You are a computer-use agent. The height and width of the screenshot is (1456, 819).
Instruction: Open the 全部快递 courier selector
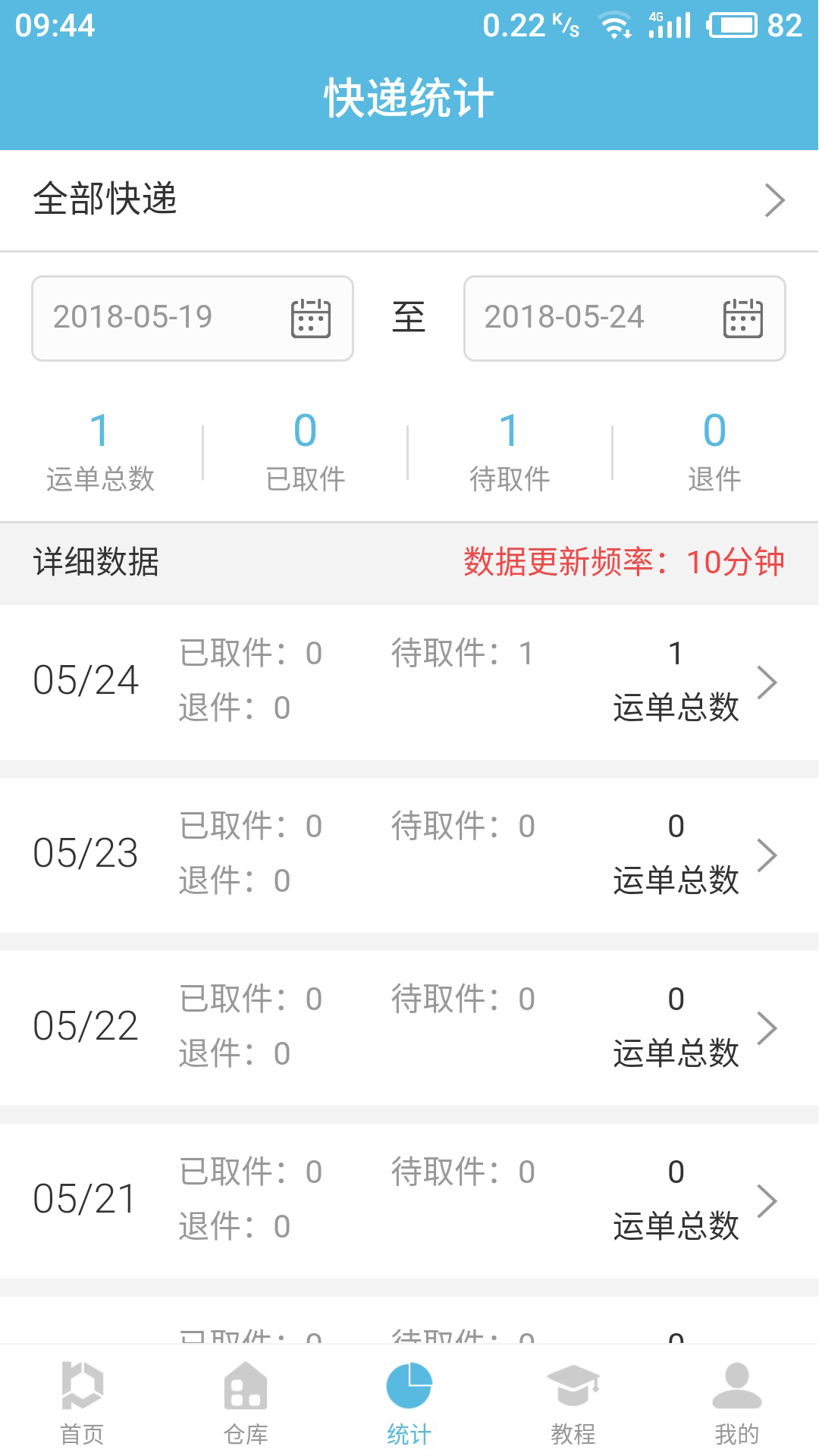pyautogui.click(x=409, y=200)
